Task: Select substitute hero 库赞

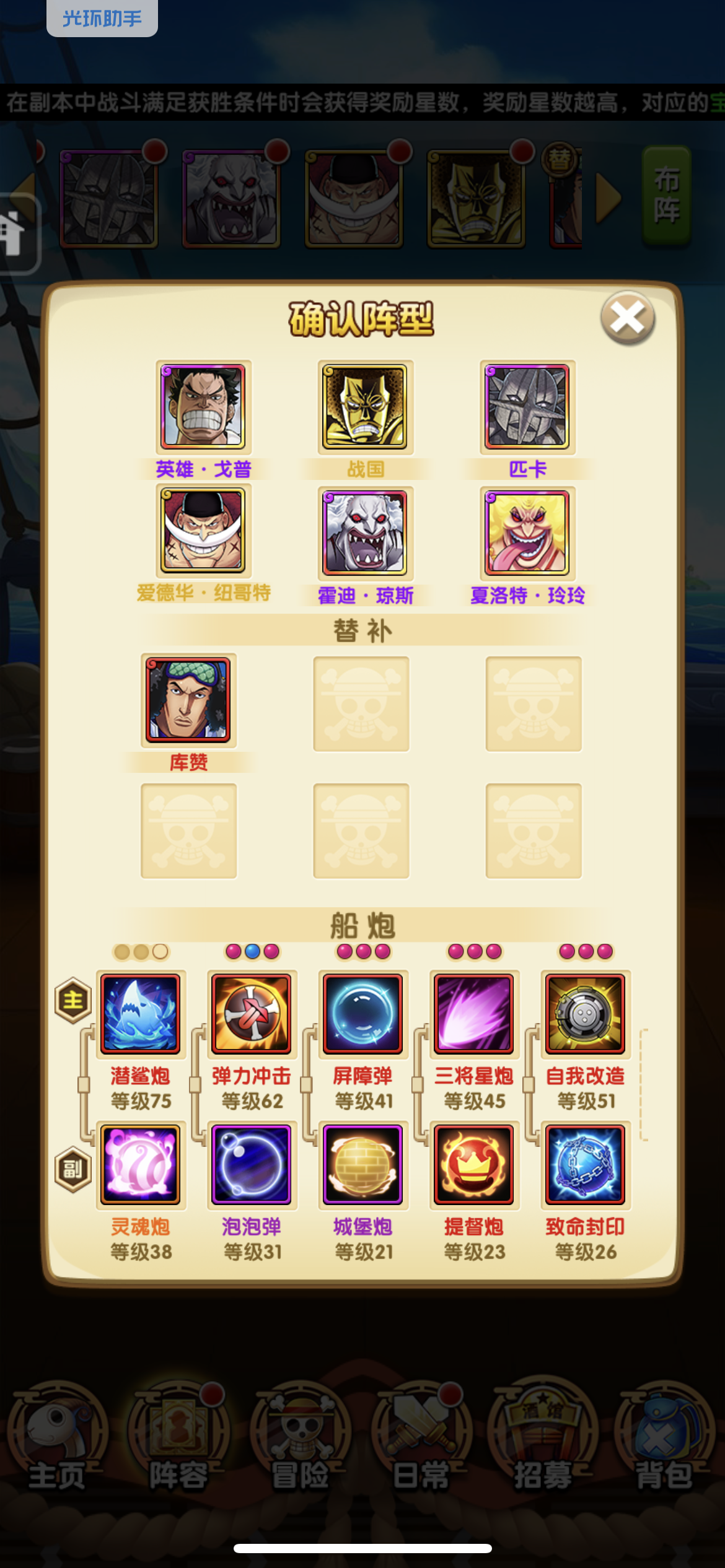Action: pos(188,700)
